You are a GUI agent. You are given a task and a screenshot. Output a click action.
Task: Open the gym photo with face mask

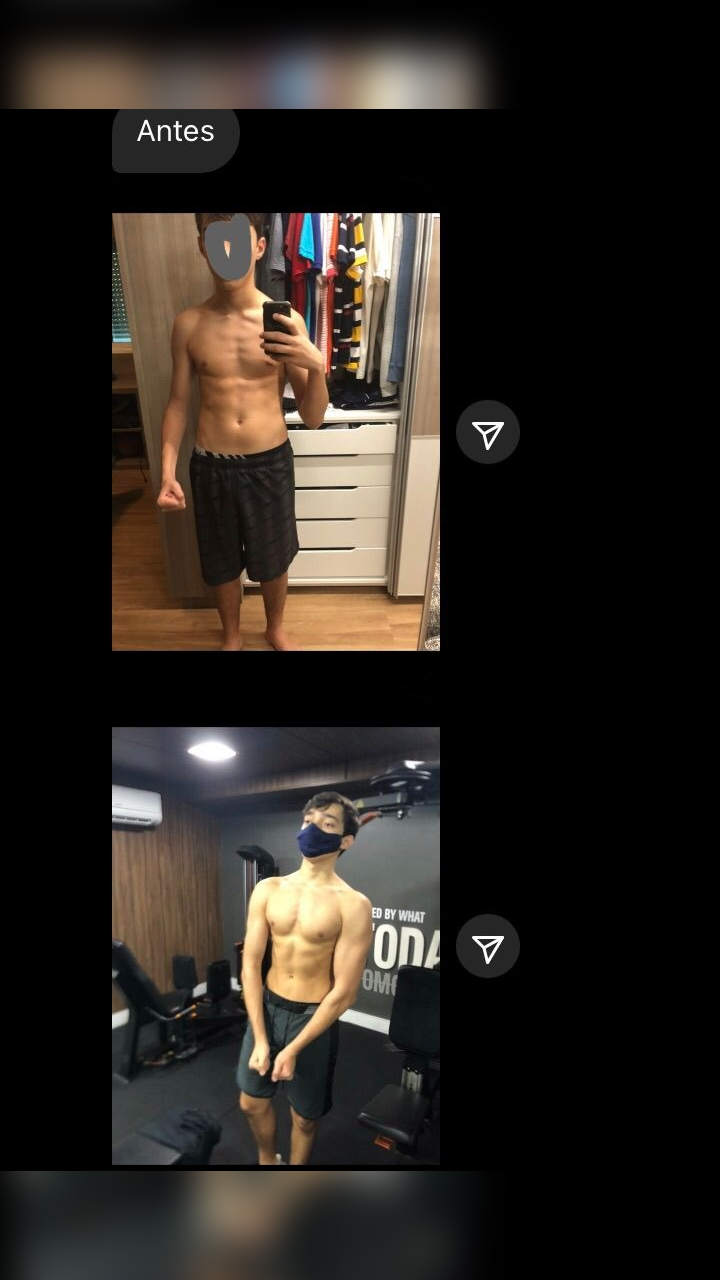275,945
